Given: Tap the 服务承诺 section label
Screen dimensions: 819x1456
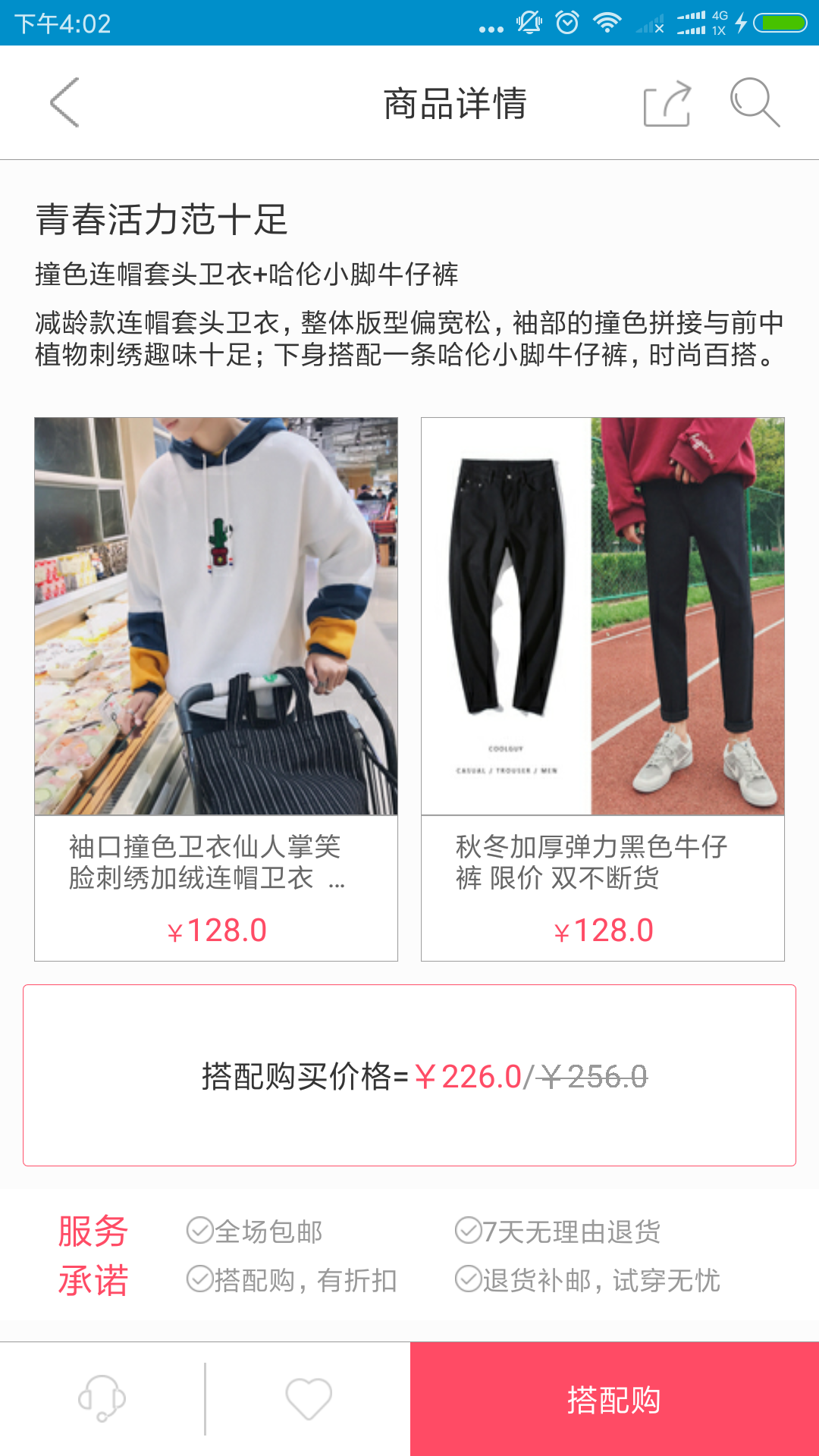Looking at the screenshot, I should 92,1251.
